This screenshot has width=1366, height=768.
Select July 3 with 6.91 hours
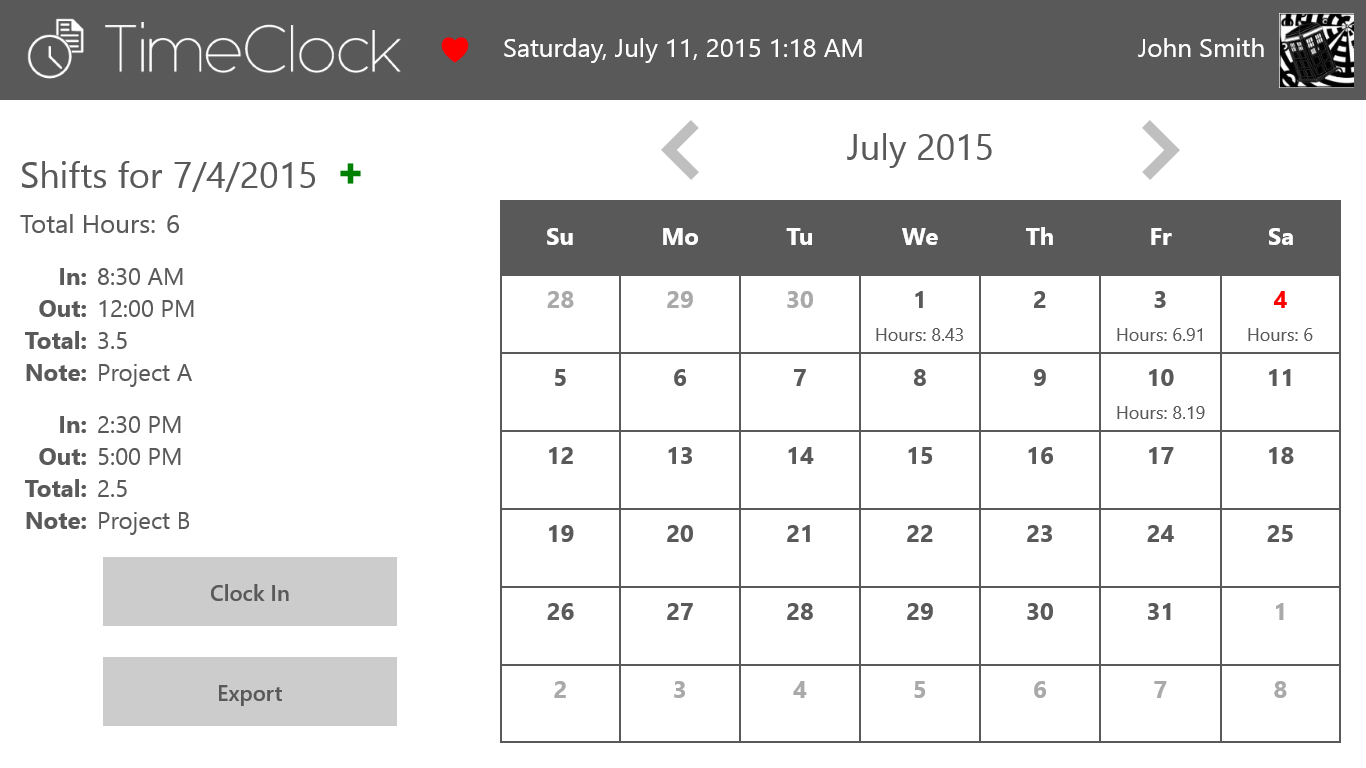click(x=1160, y=314)
